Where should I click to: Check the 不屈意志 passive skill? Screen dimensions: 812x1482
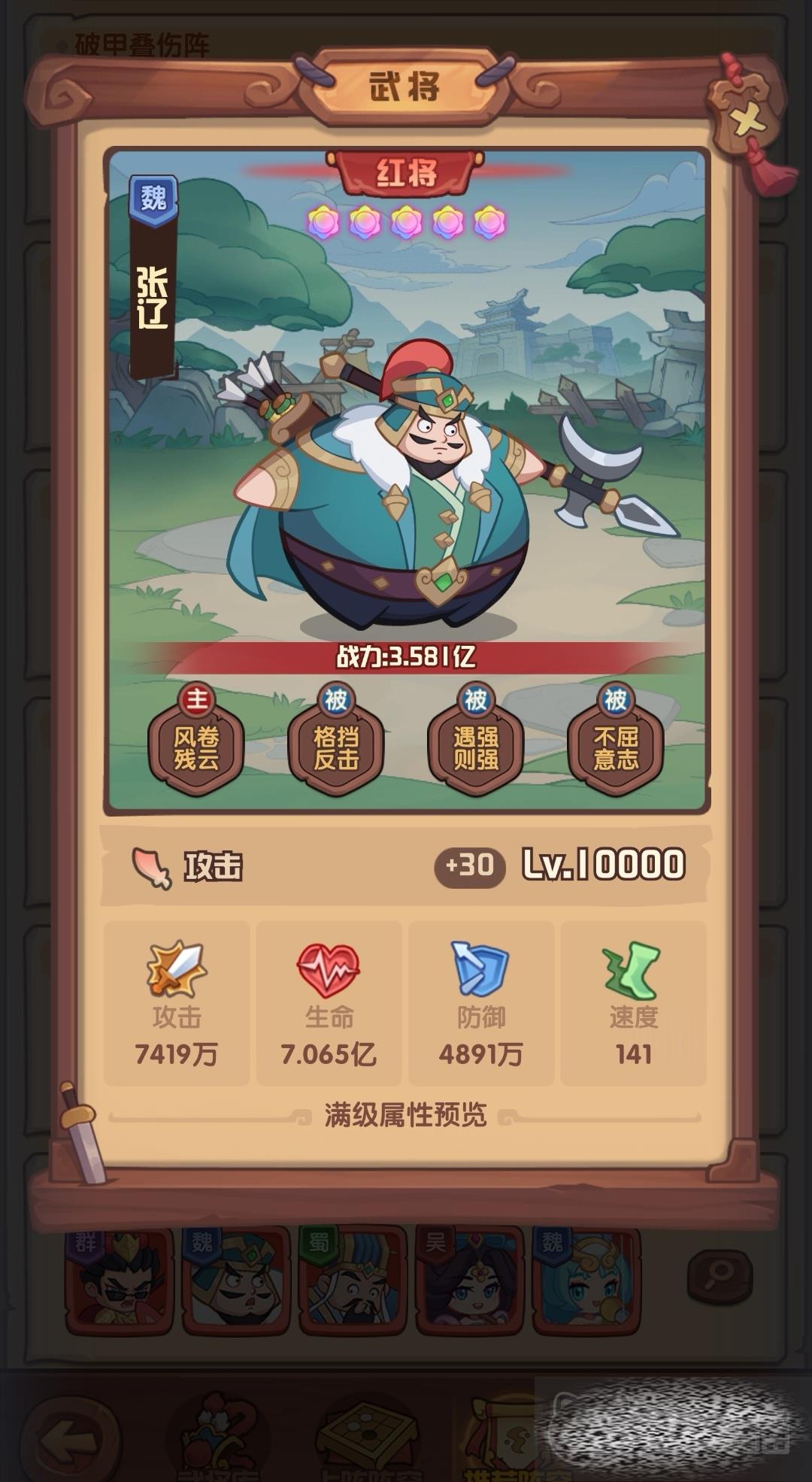tap(615, 747)
